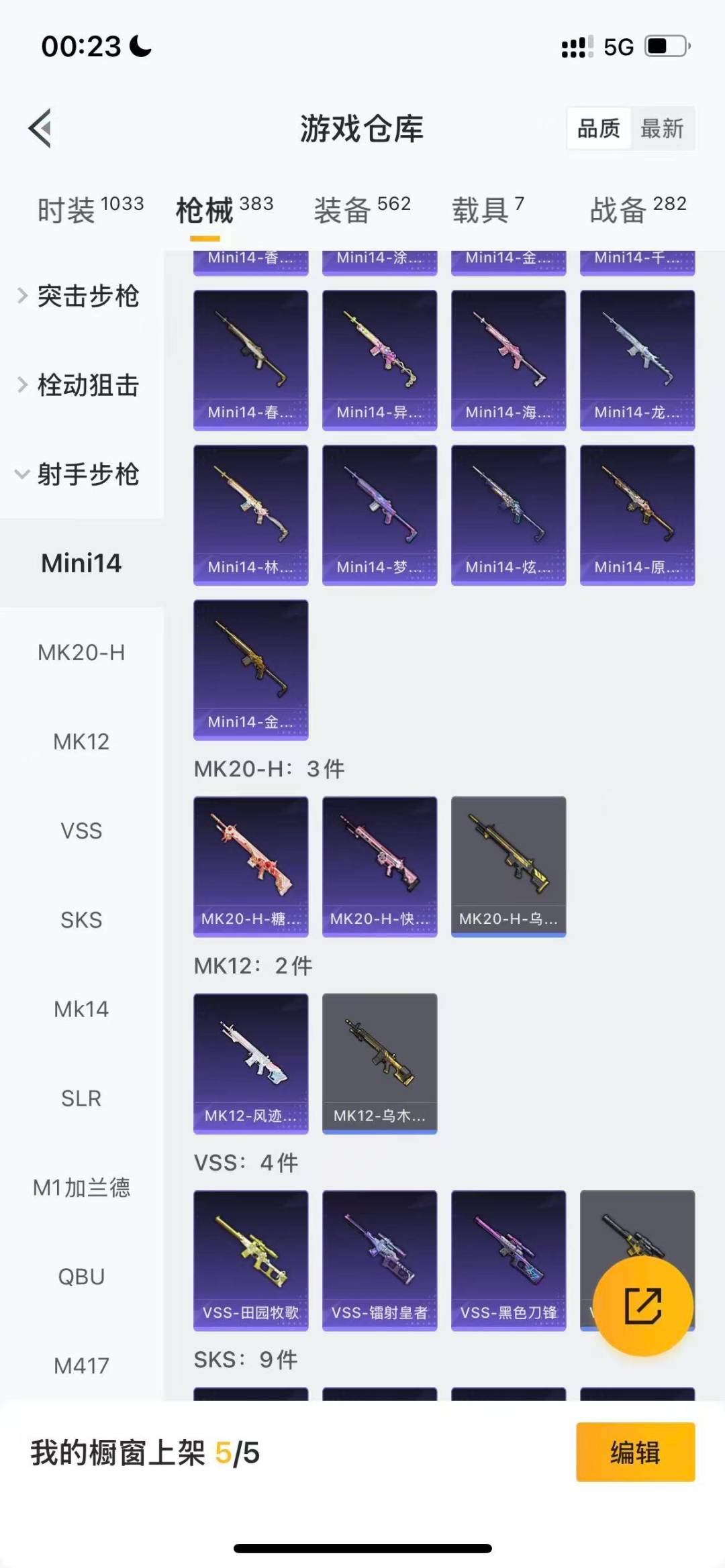The width and height of the screenshot is (725, 1568).
Task: Tap the orange share floating button
Action: [x=642, y=1306]
